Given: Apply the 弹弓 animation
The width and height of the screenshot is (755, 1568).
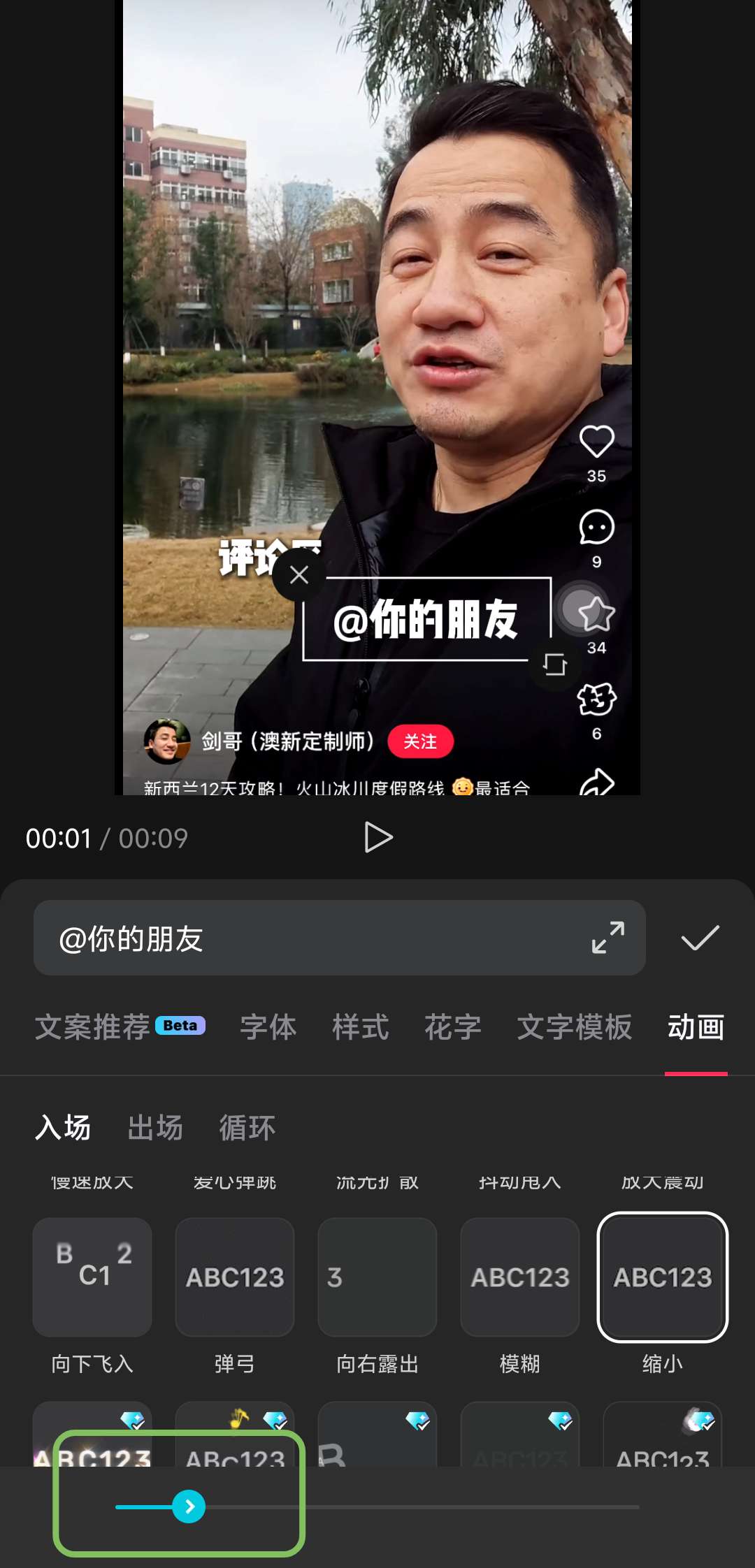Looking at the screenshot, I should coord(235,1277).
